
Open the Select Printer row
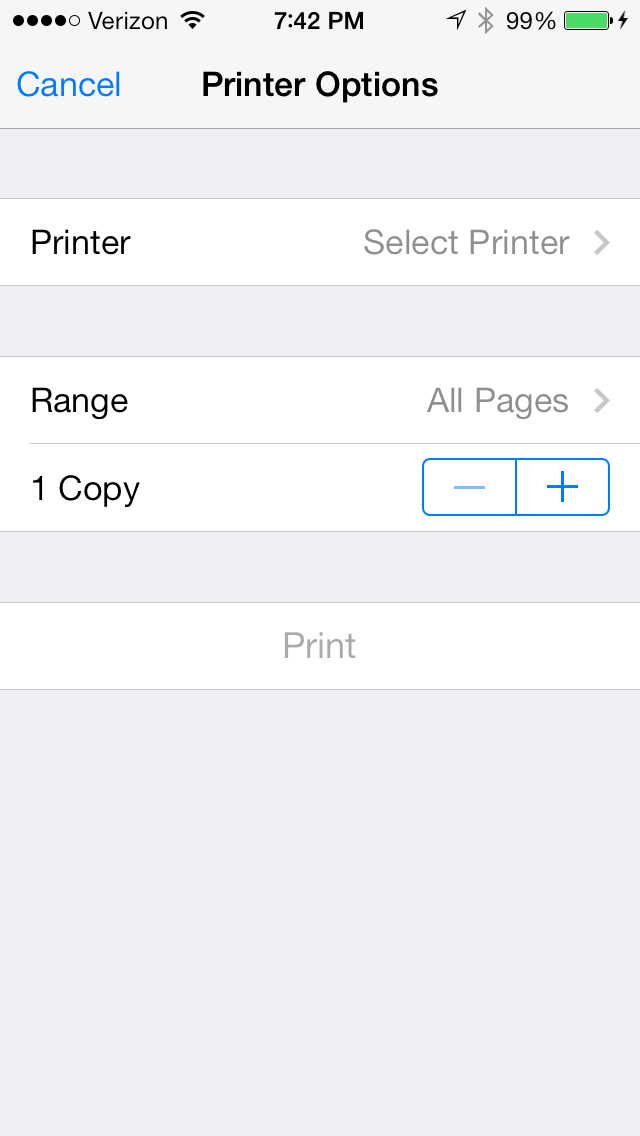click(x=320, y=242)
